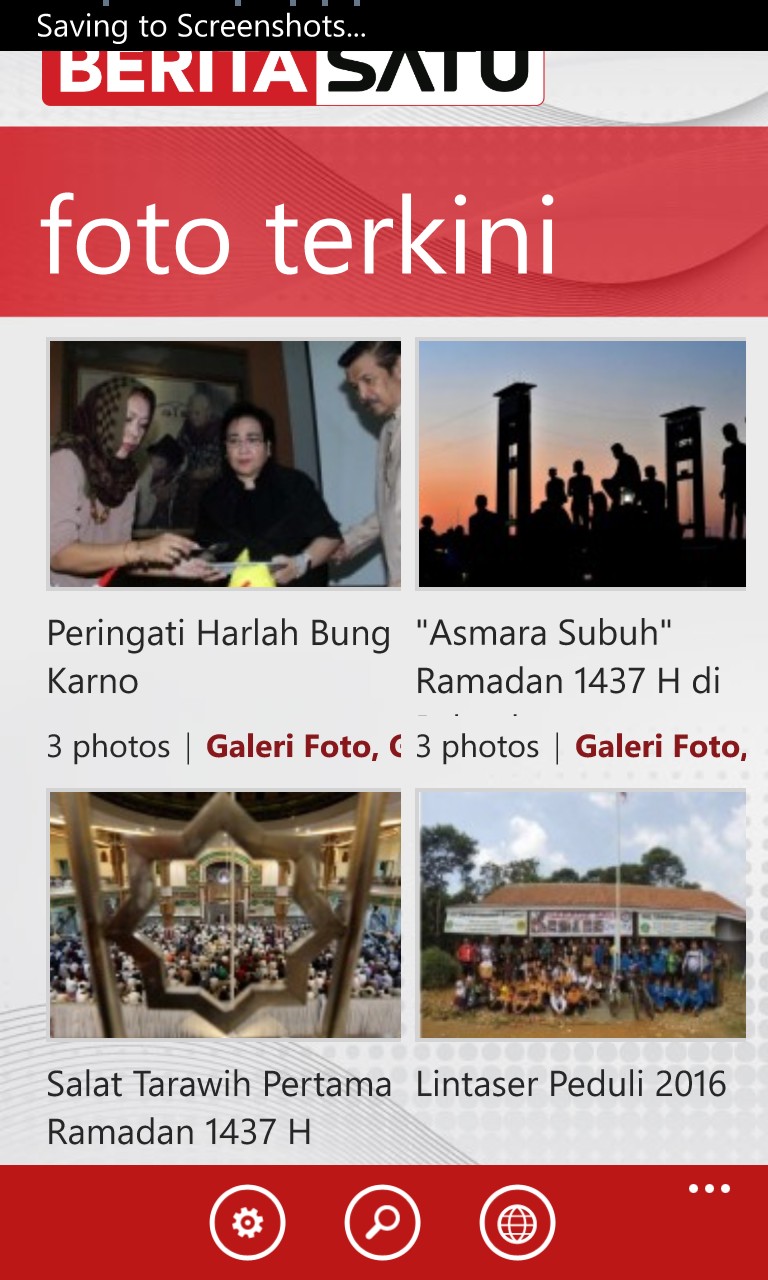The width and height of the screenshot is (768, 1280).
Task: Open Galeri Foto link under Bung Karno
Action: click(x=303, y=747)
